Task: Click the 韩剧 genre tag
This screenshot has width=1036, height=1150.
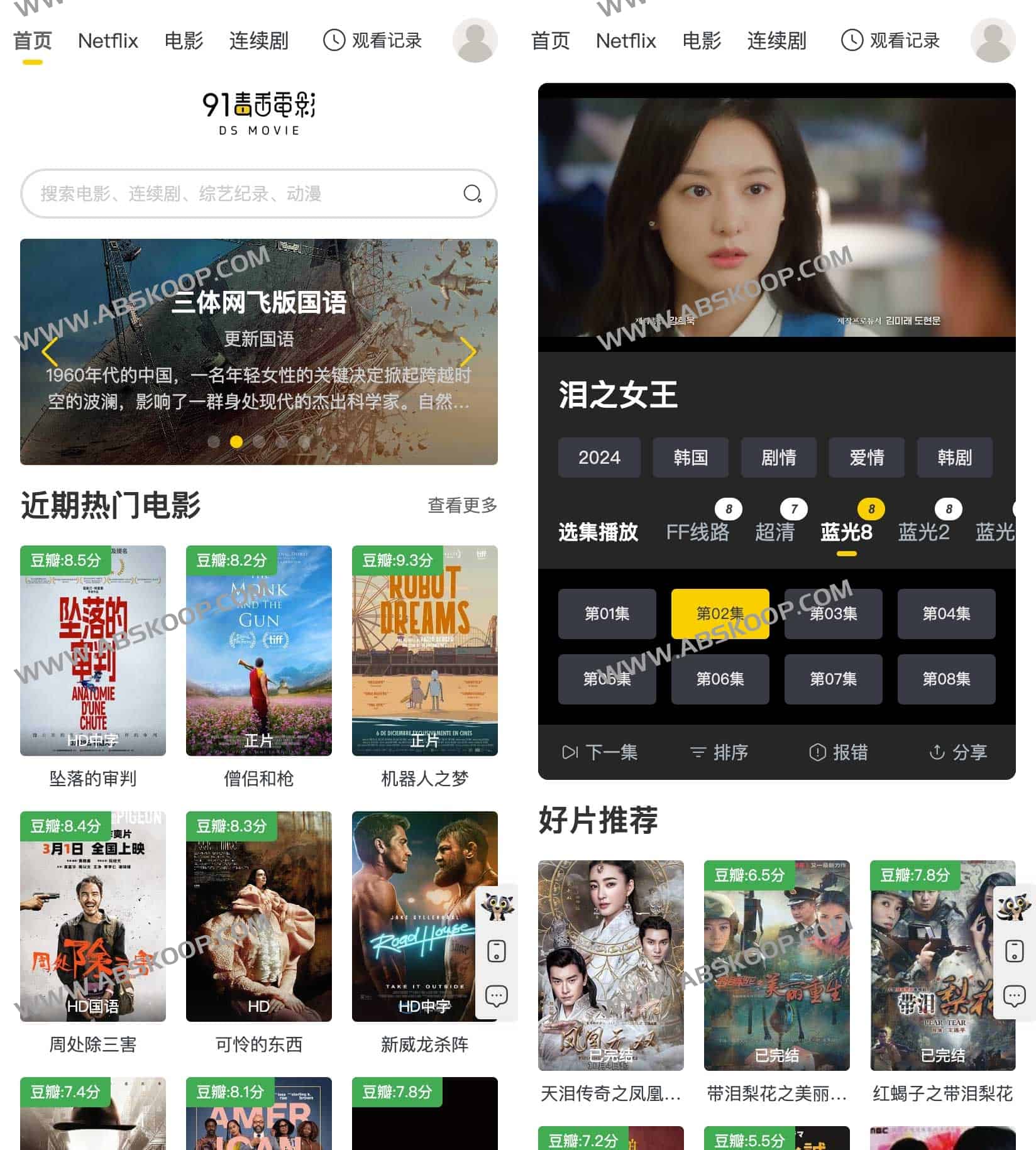Action: (x=955, y=457)
